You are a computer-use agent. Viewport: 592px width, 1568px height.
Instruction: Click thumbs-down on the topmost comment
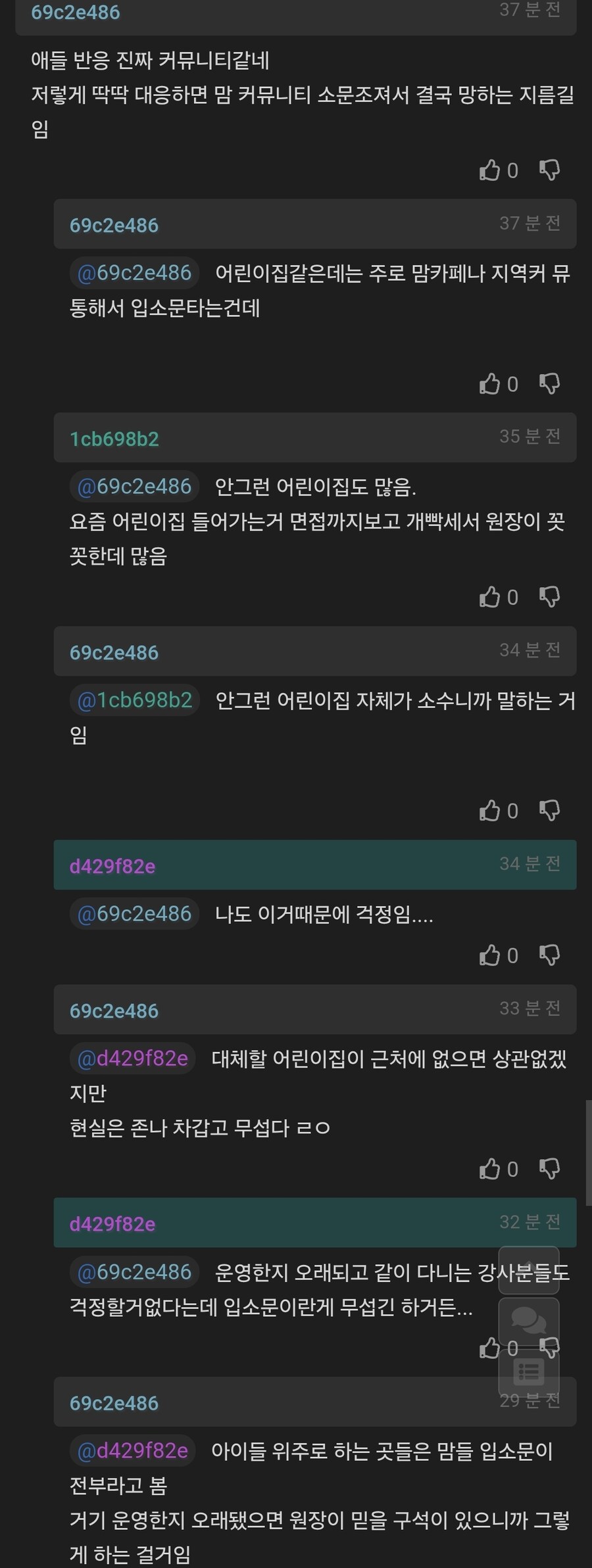point(551,172)
